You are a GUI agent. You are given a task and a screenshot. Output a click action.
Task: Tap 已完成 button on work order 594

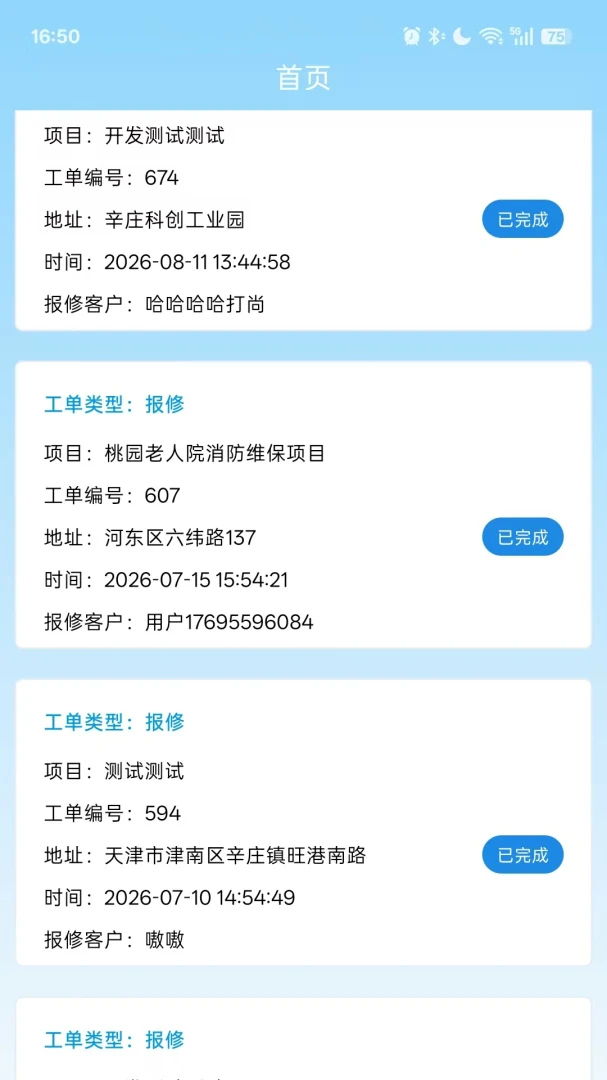click(x=522, y=855)
